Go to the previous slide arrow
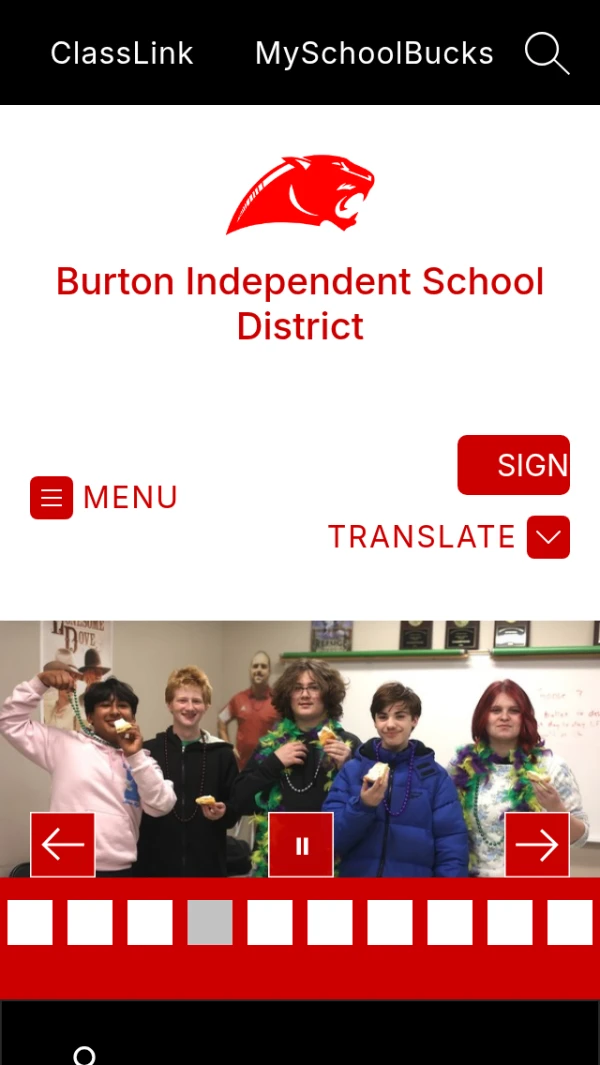Screen dimensions: 600x1065 point(63,845)
